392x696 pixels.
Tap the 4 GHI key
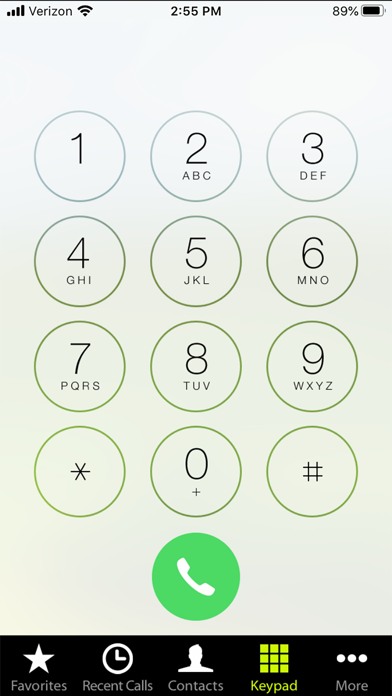[x=80, y=261]
